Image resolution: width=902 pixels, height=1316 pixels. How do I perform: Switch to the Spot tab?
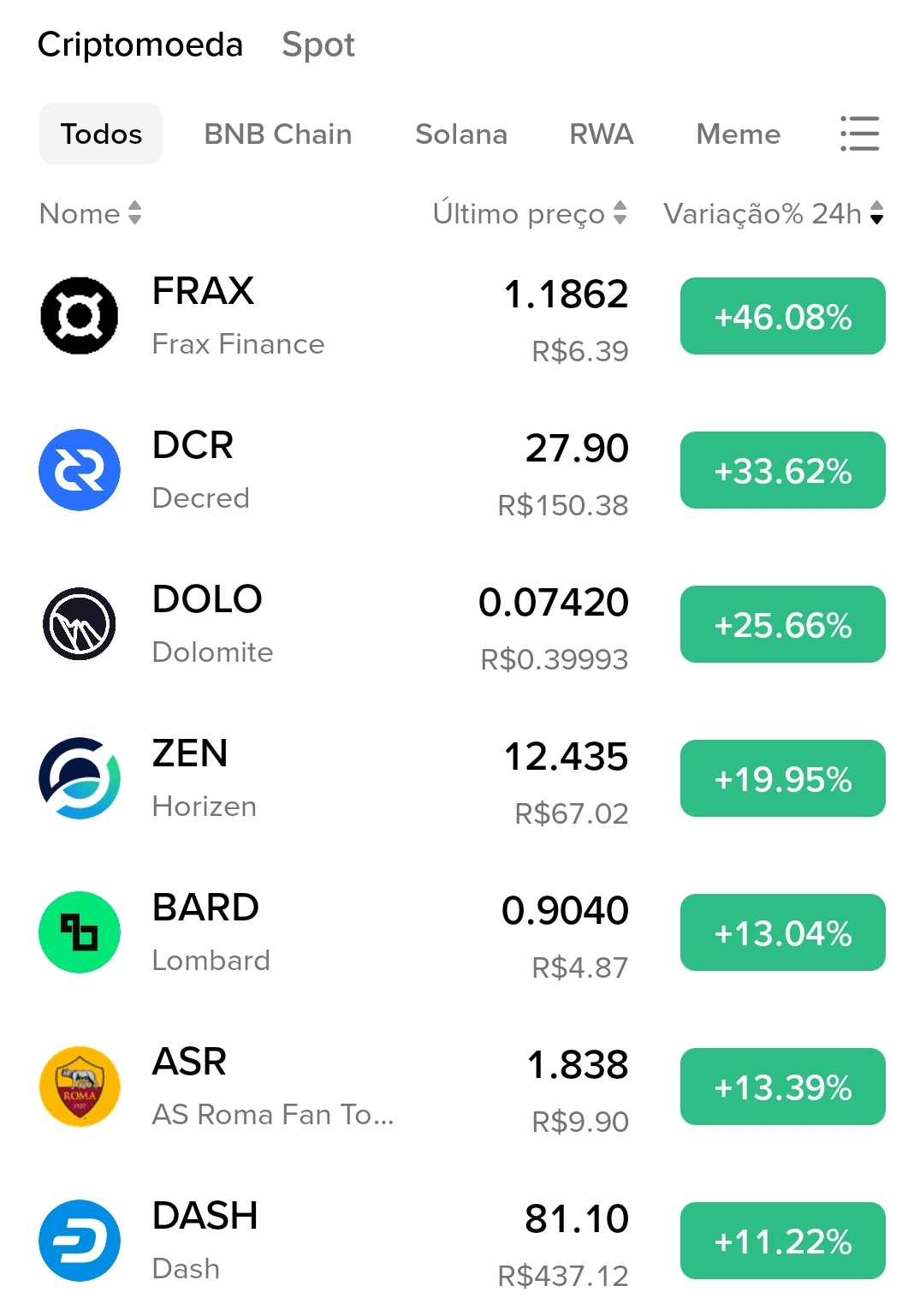[317, 45]
